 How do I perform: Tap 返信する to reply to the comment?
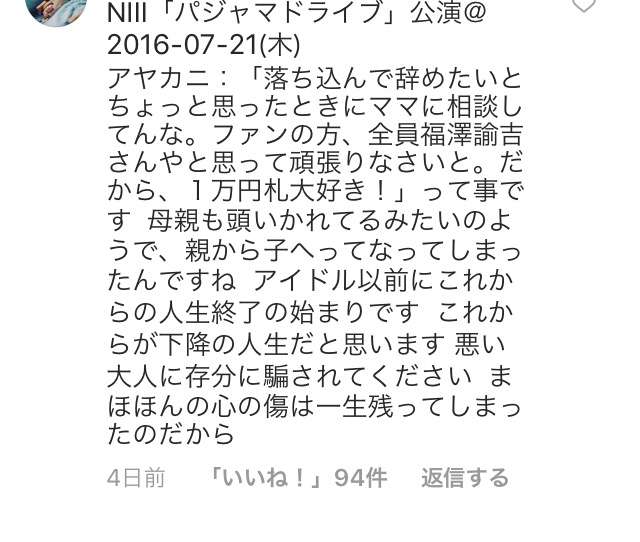[464, 478]
